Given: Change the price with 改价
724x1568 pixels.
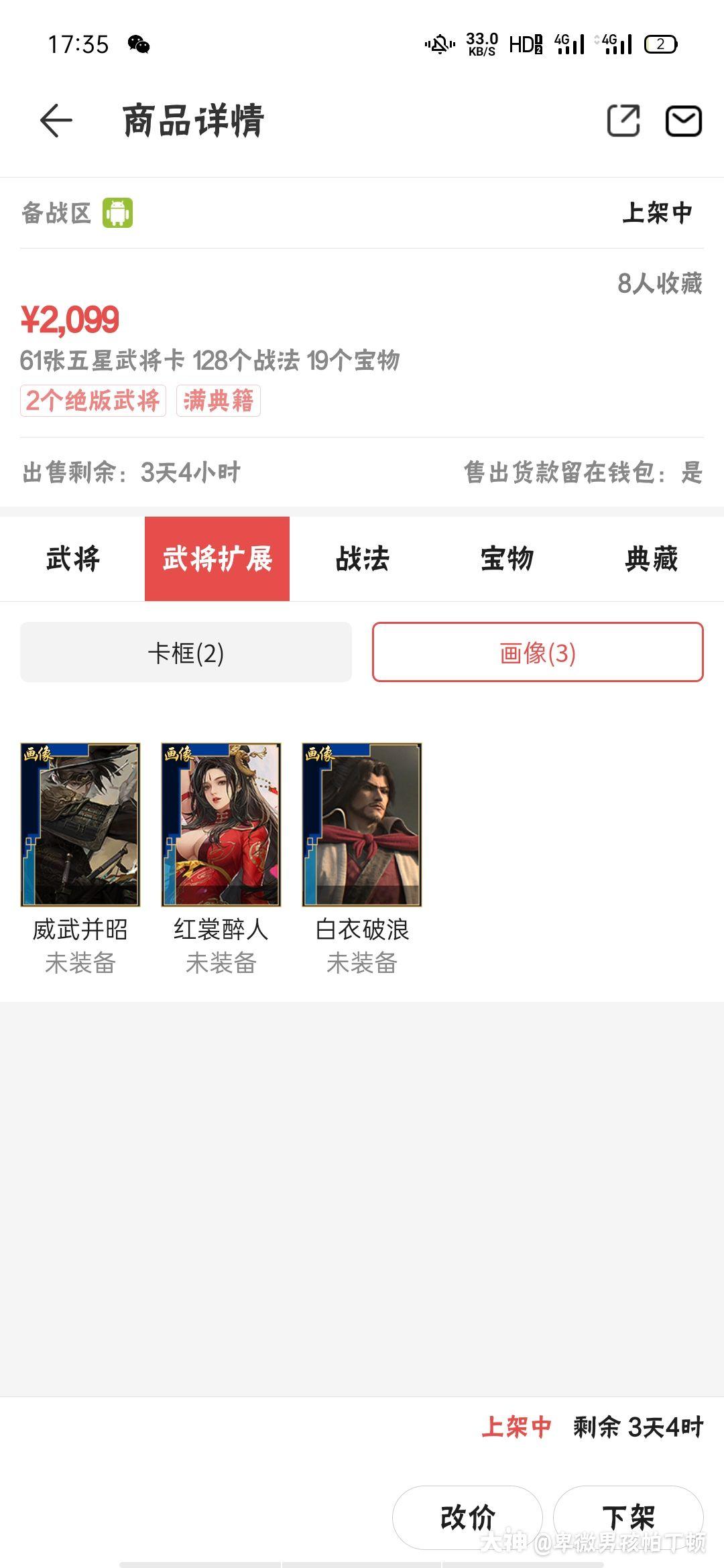Looking at the screenshot, I should (467, 1517).
